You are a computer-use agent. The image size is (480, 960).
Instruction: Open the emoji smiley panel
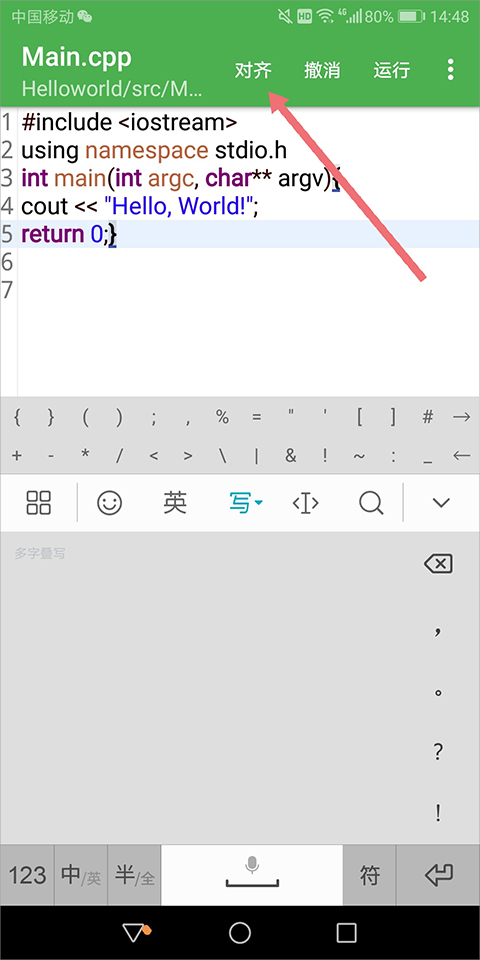(x=110, y=503)
